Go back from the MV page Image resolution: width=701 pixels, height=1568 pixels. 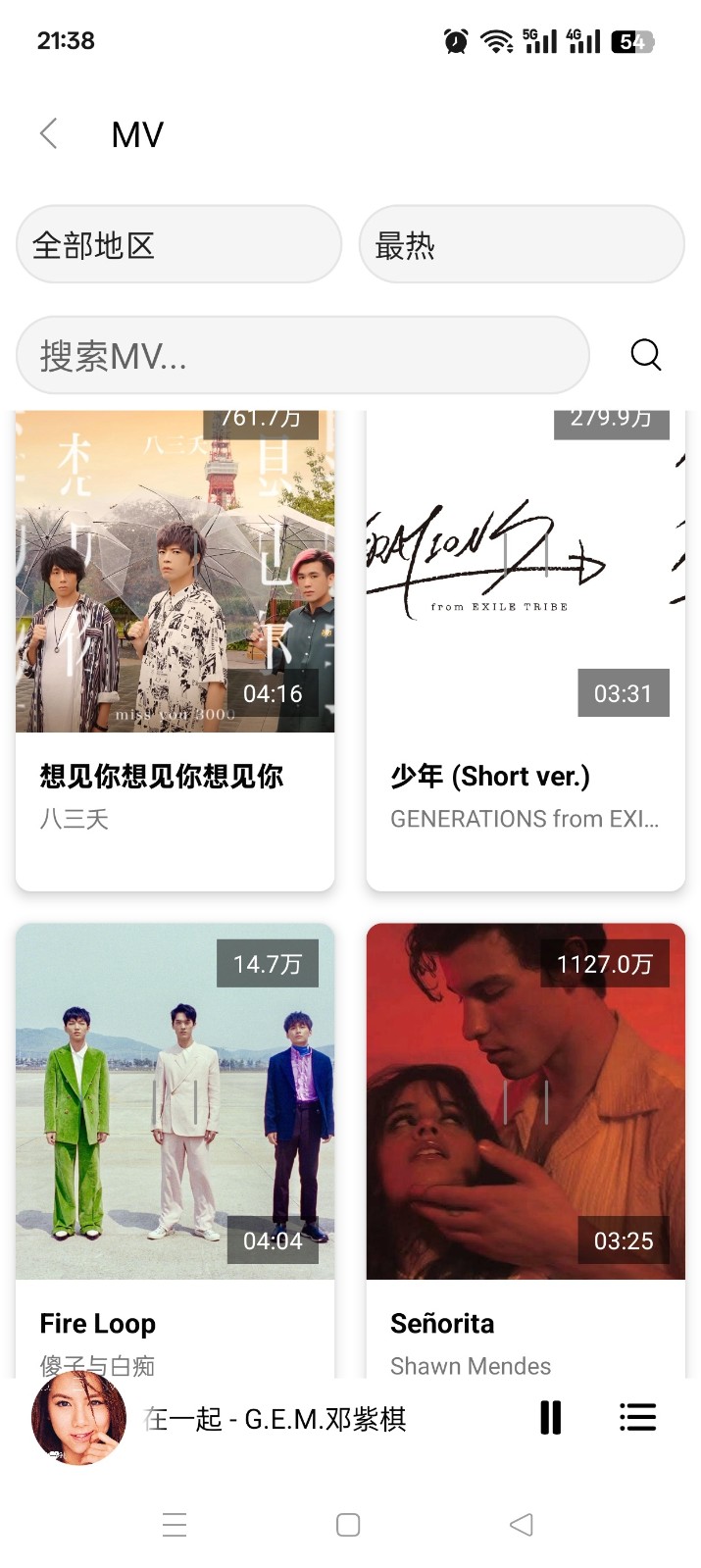point(49,133)
